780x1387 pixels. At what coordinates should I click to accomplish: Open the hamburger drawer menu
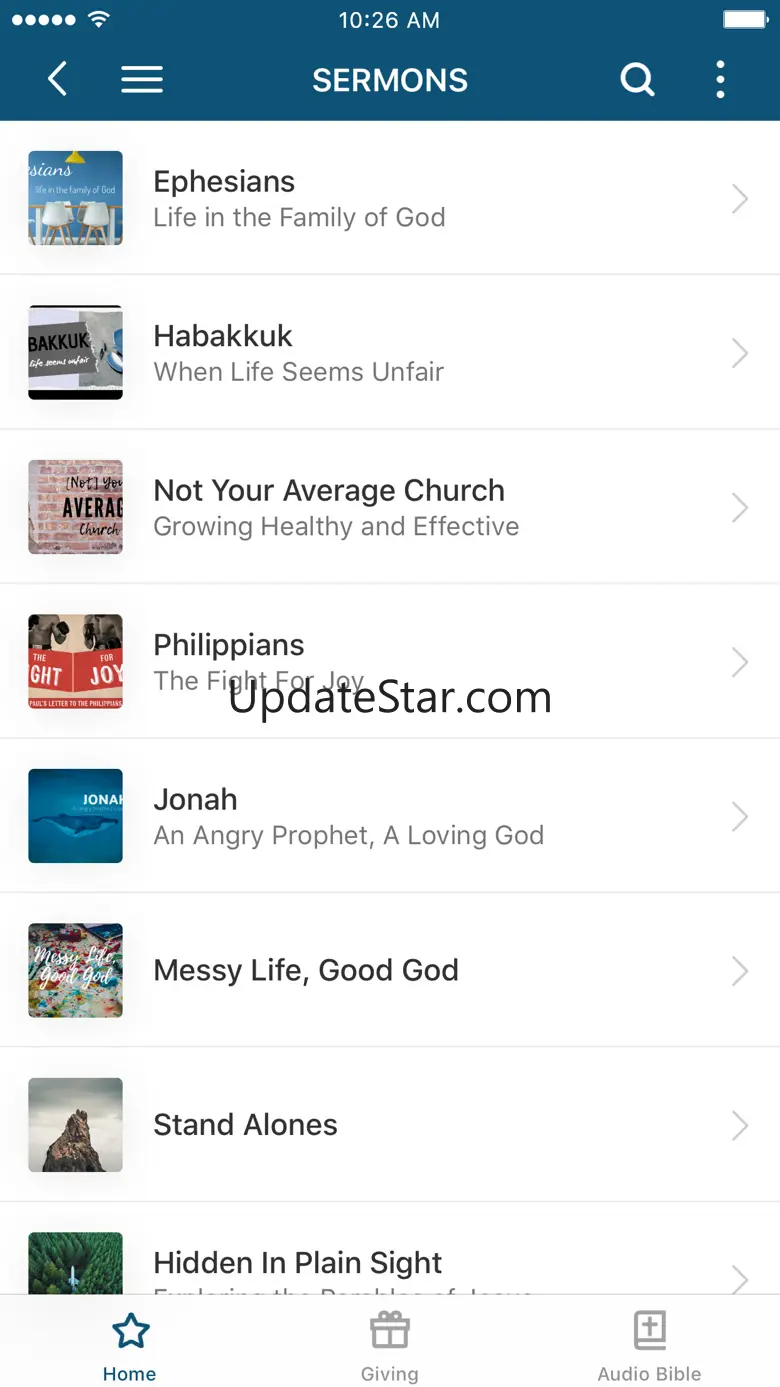pos(142,80)
